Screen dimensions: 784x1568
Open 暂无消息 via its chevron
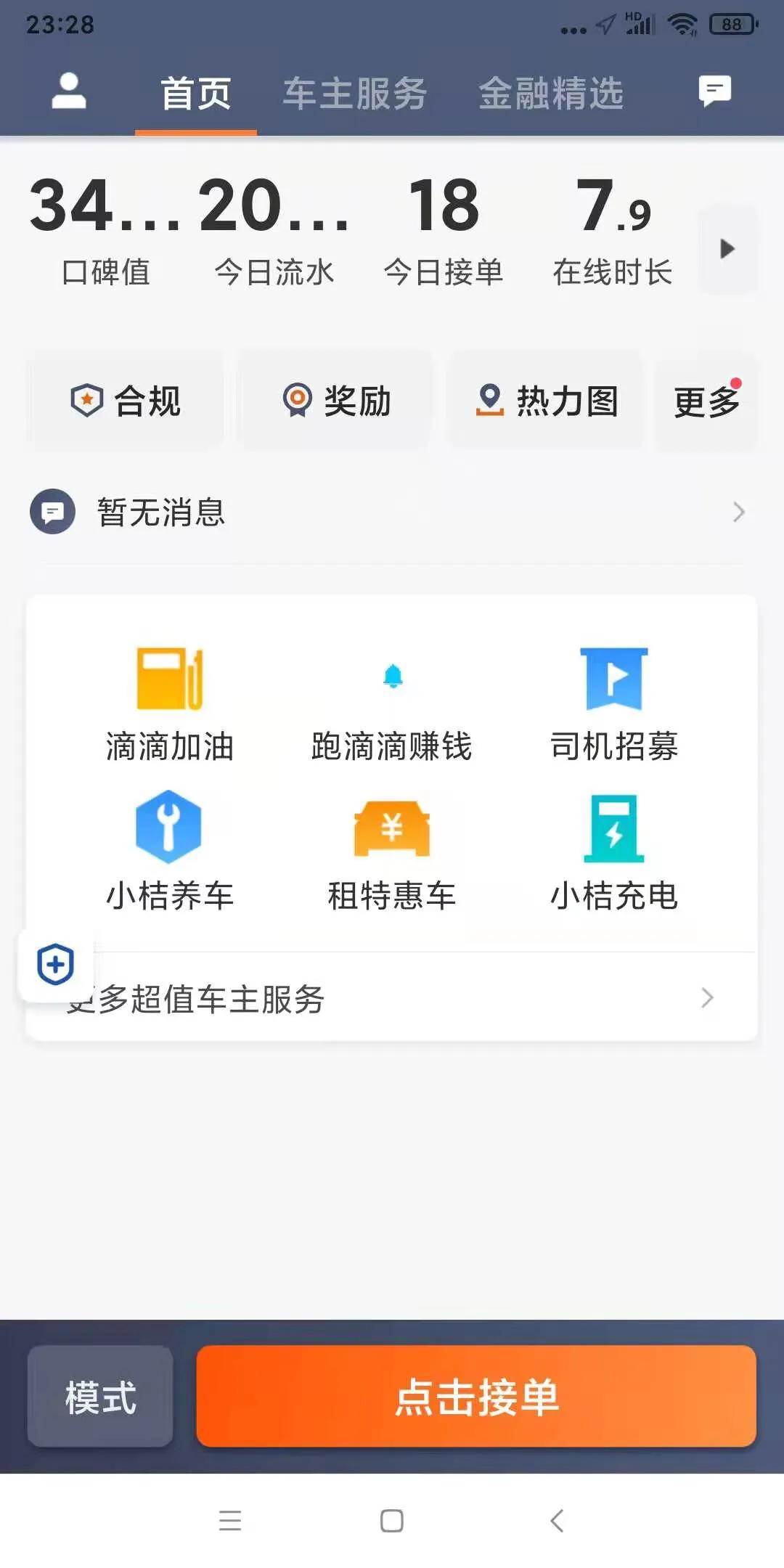coord(738,512)
